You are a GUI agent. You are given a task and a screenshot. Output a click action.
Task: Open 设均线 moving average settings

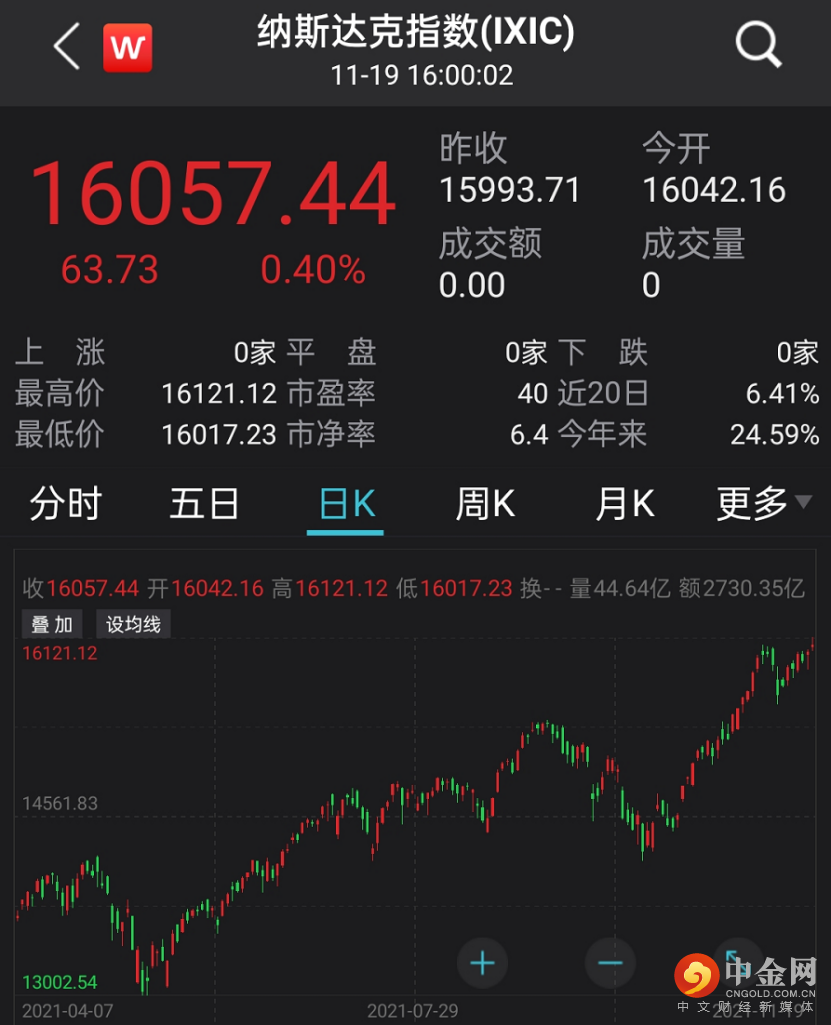click(x=134, y=624)
